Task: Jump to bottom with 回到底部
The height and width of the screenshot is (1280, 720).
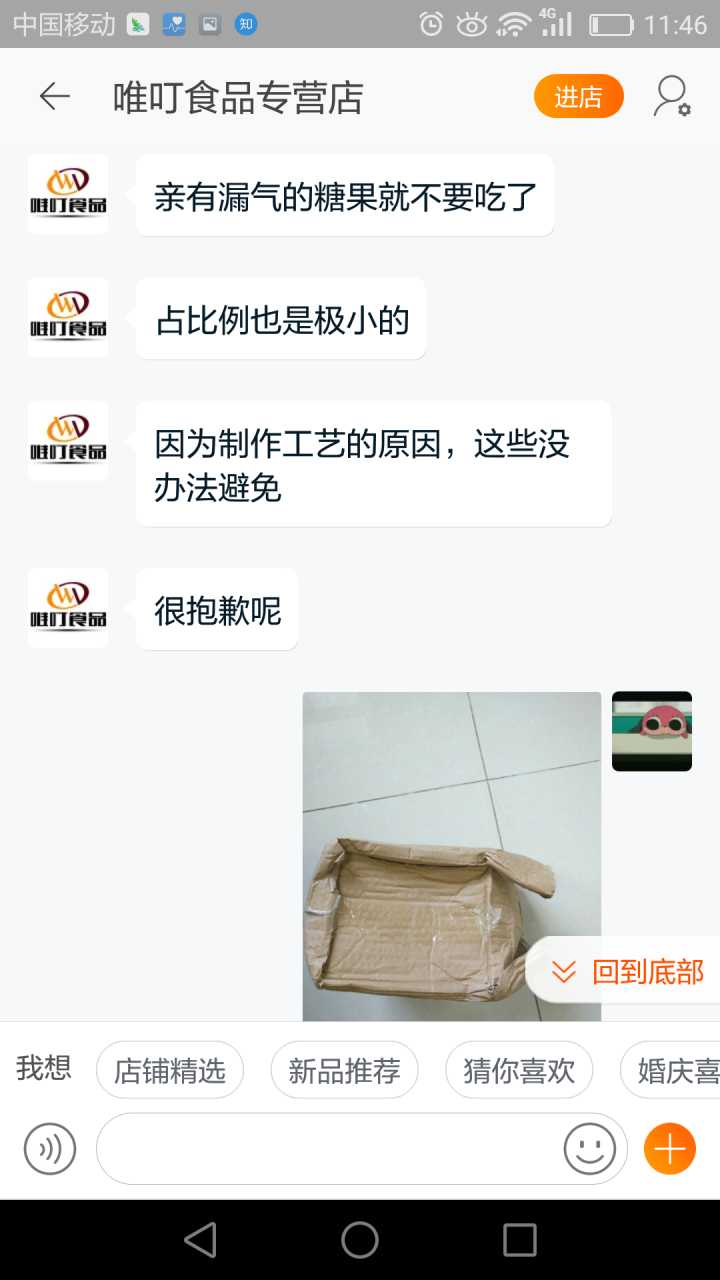Action: (x=628, y=971)
